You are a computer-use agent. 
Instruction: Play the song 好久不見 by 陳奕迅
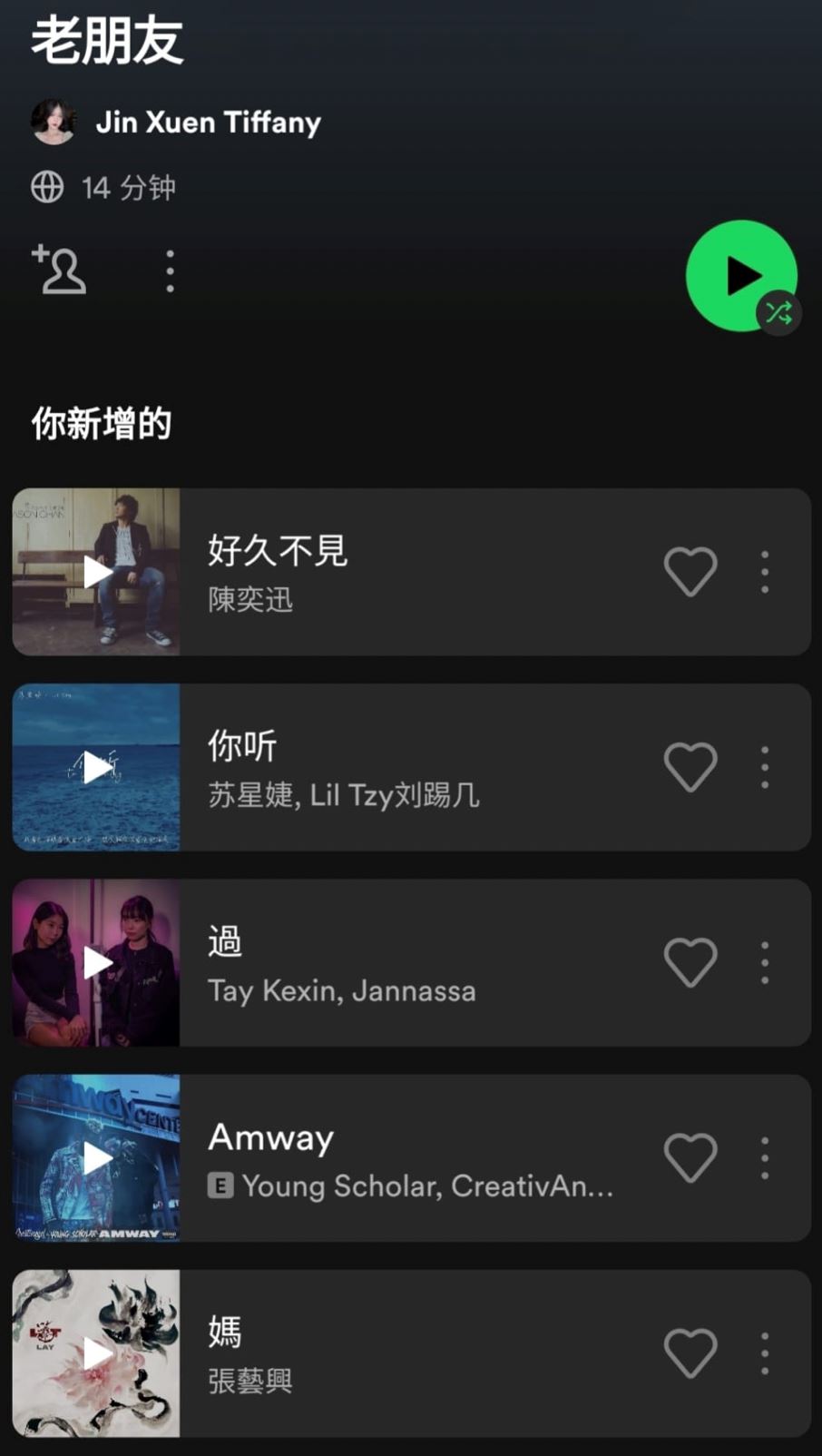coord(96,572)
